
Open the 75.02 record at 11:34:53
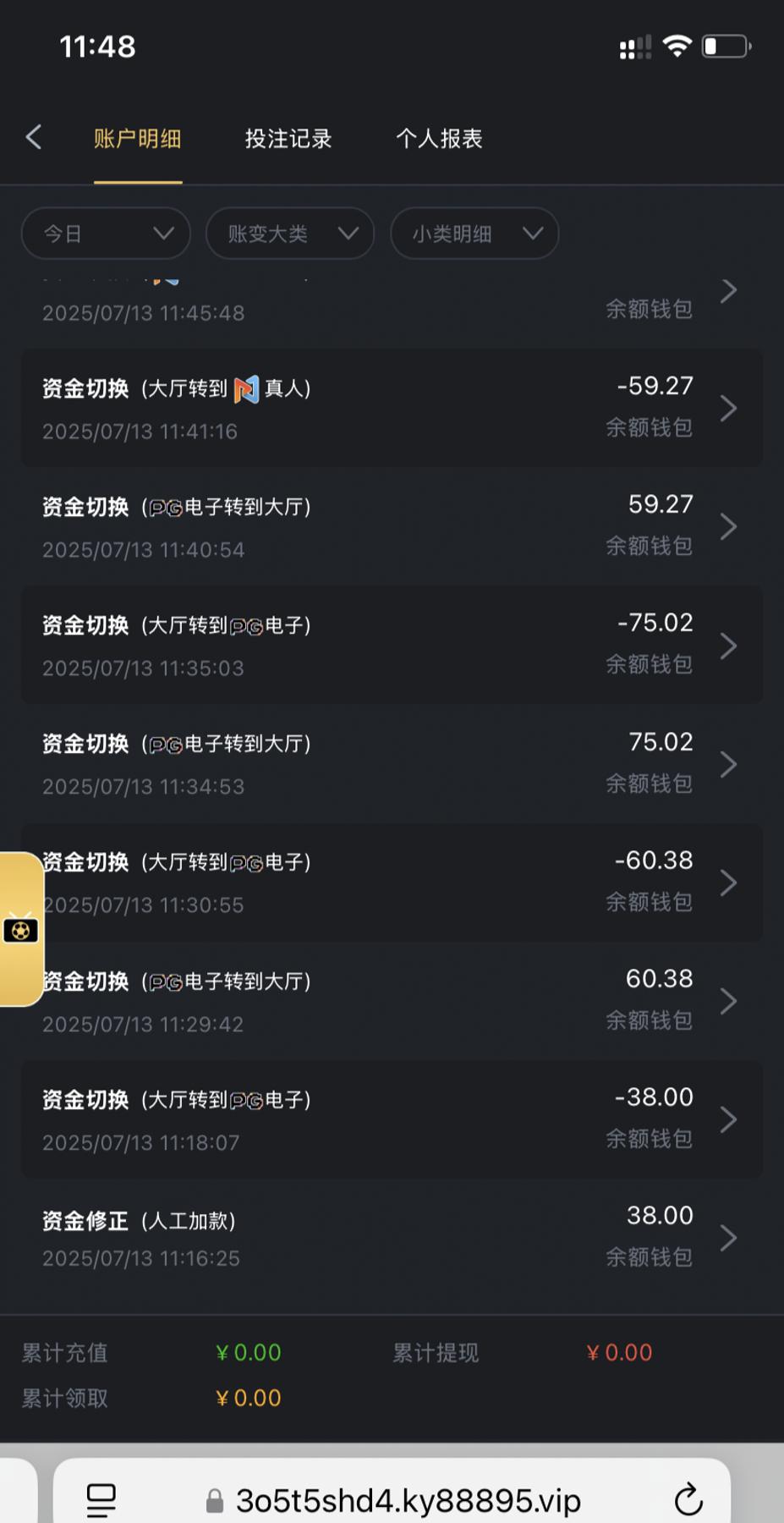click(x=392, y=763)
